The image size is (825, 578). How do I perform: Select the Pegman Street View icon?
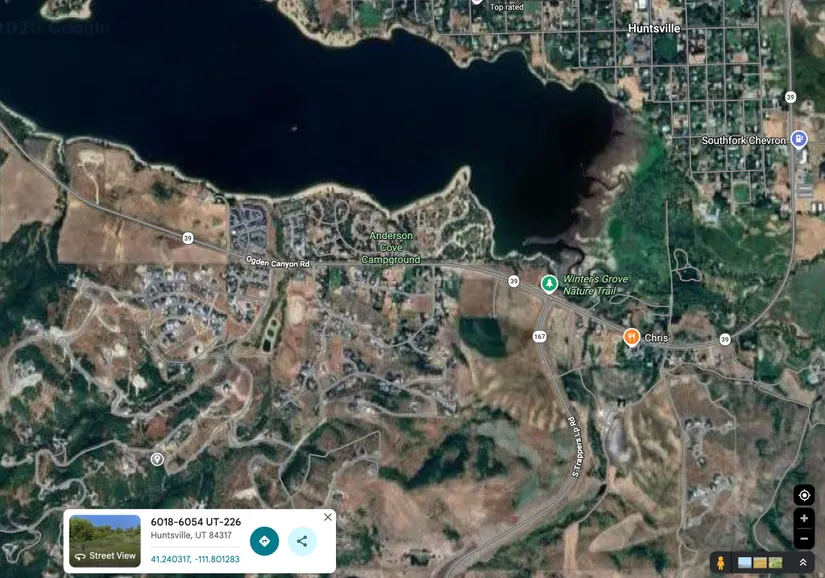pyautogui.click(x=721, y=563)
